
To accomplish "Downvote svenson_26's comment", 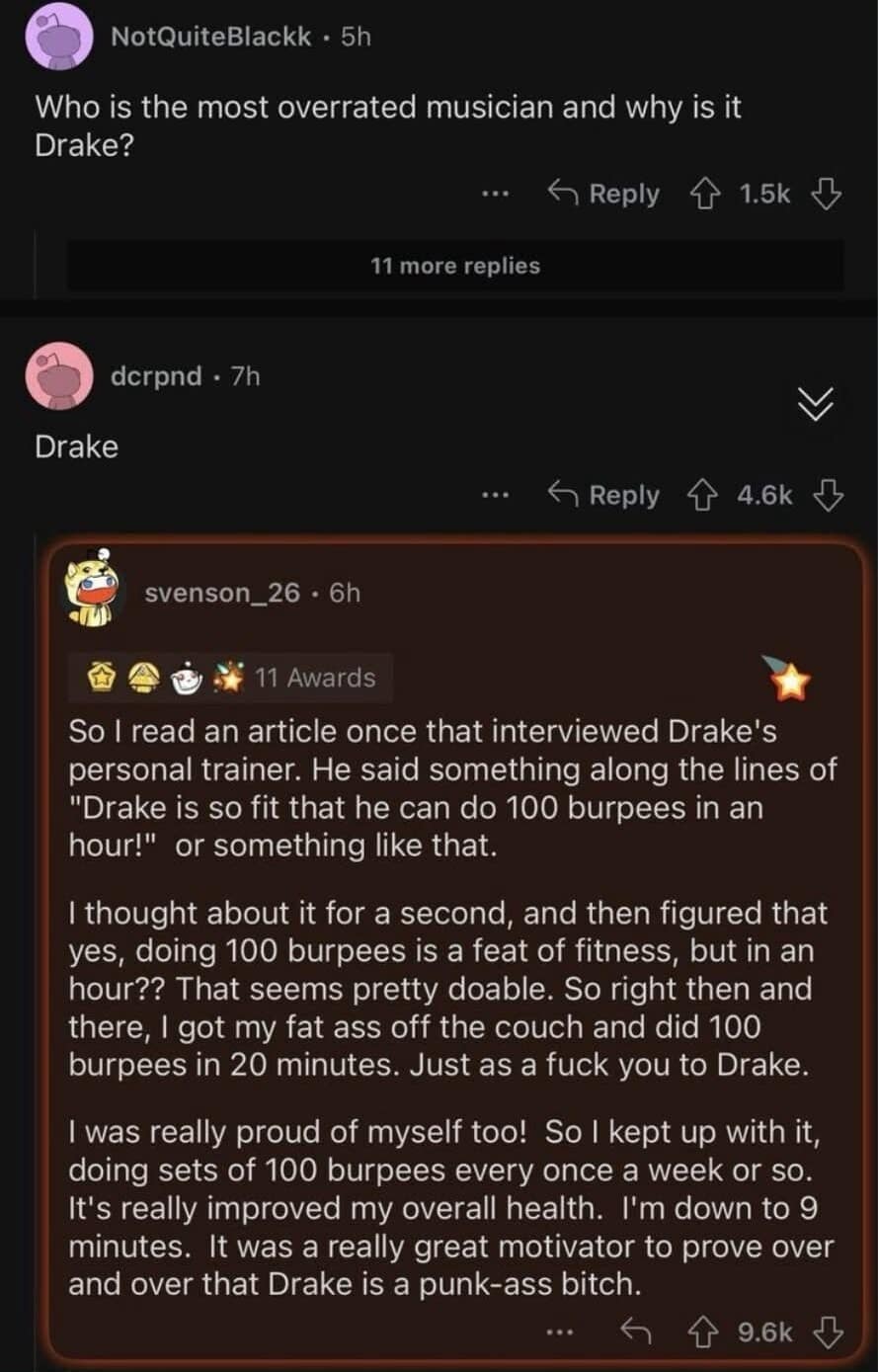I will point(827,1332).
